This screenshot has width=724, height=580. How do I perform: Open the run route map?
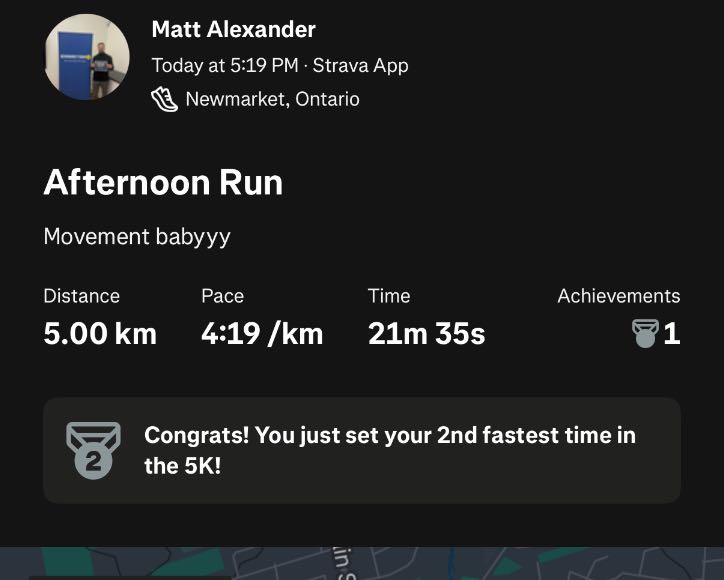(361, 563)
